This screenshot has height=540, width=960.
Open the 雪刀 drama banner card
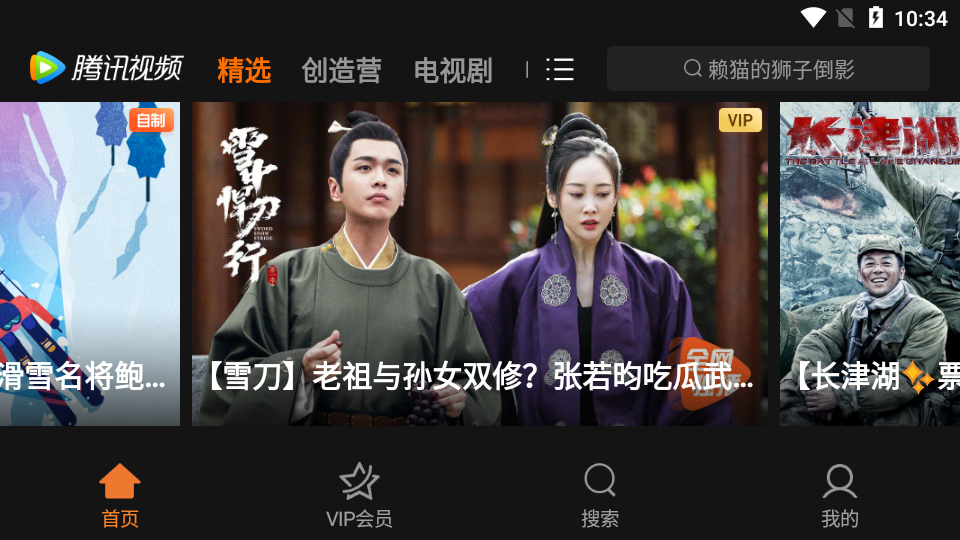[x=480, y=264]
